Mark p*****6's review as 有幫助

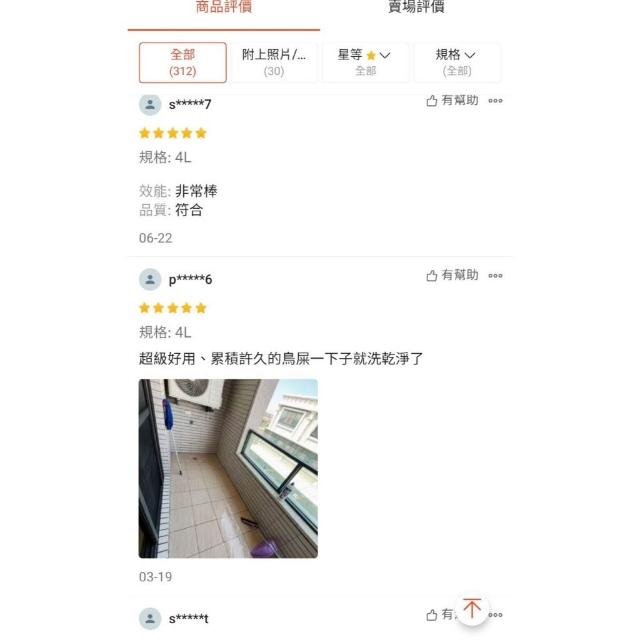click(x=453, y=275)
